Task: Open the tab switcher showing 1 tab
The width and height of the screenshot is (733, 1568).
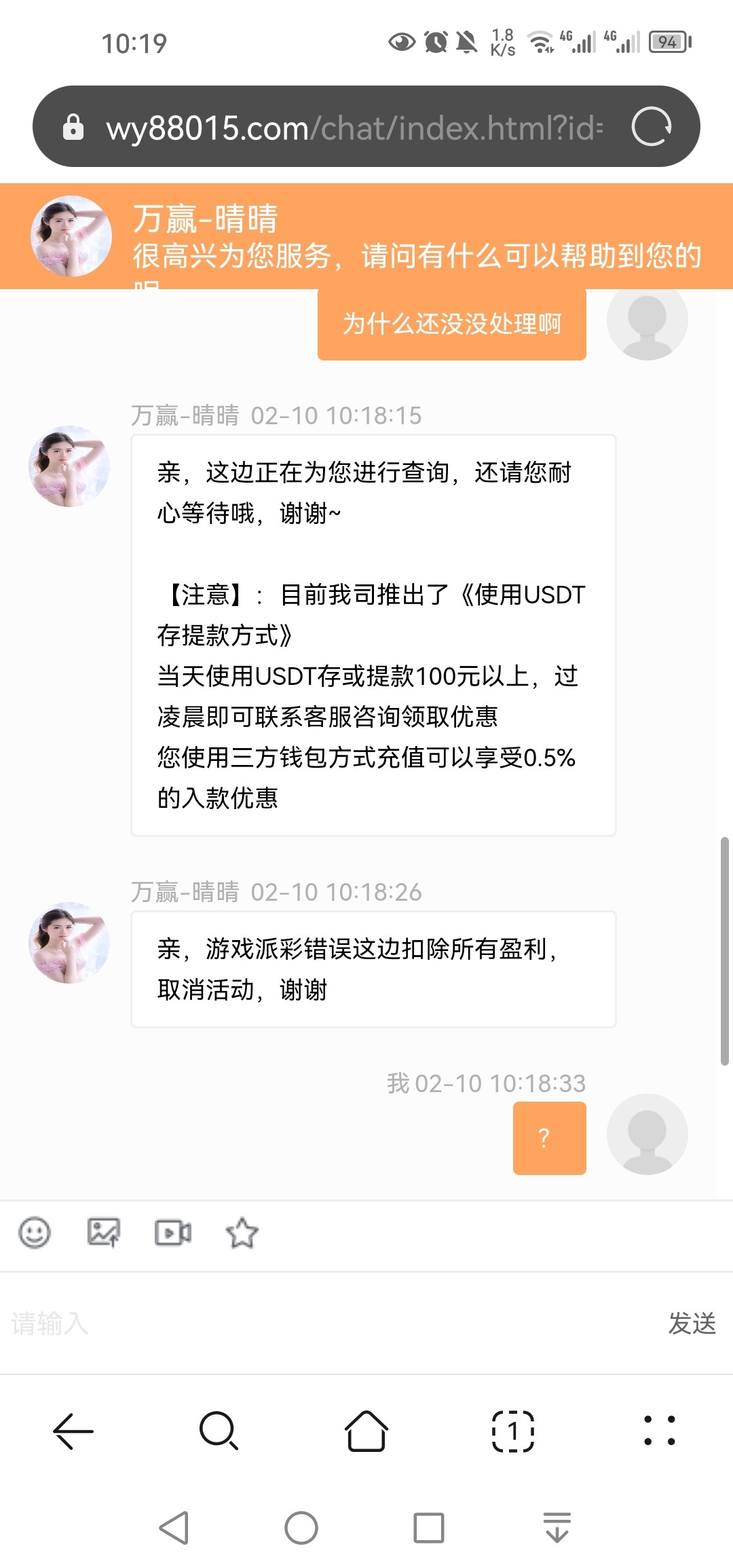Action: [x=513, y=1431]
